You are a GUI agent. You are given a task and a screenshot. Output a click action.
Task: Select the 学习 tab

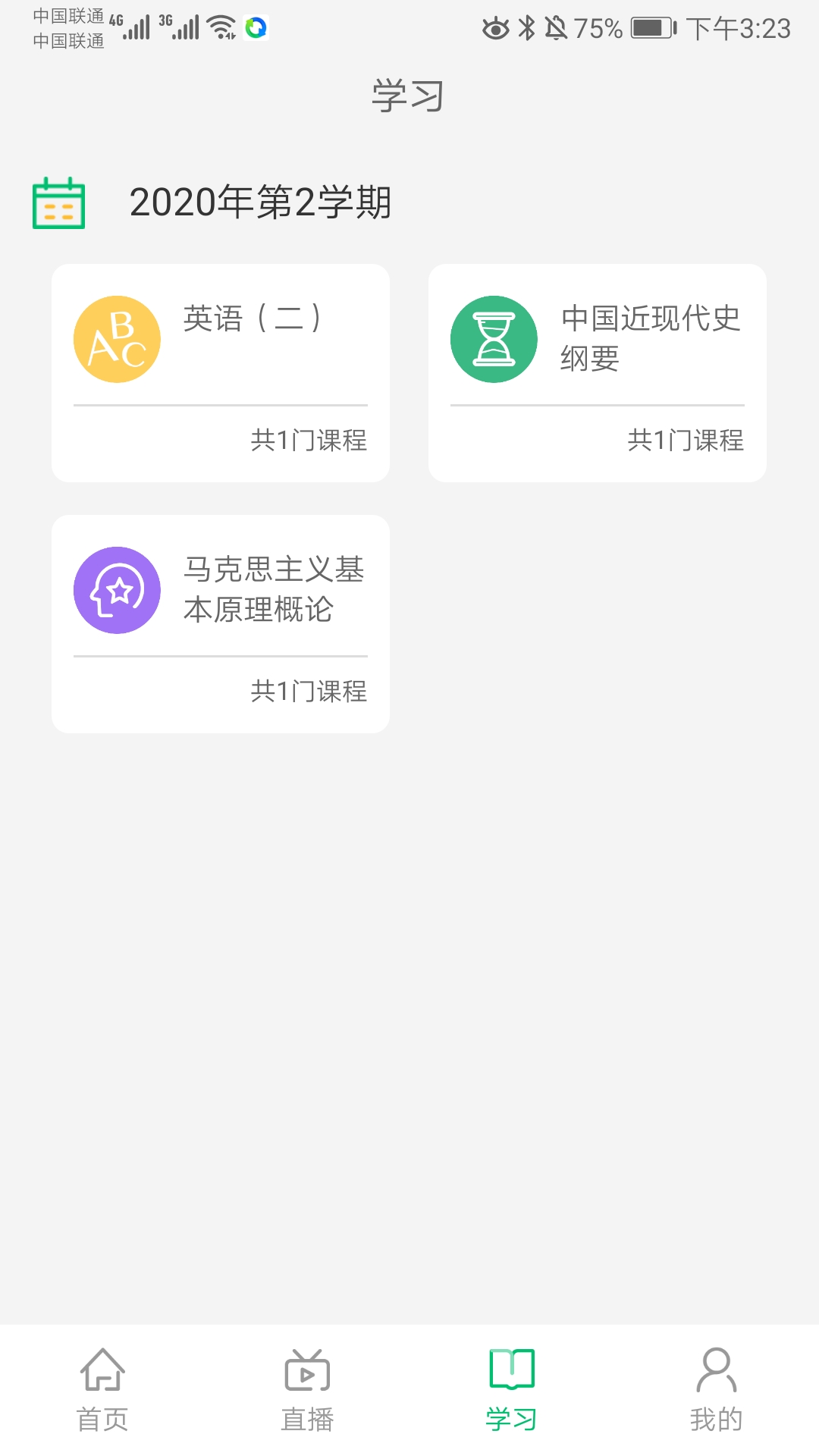[x=512, y=1389]
